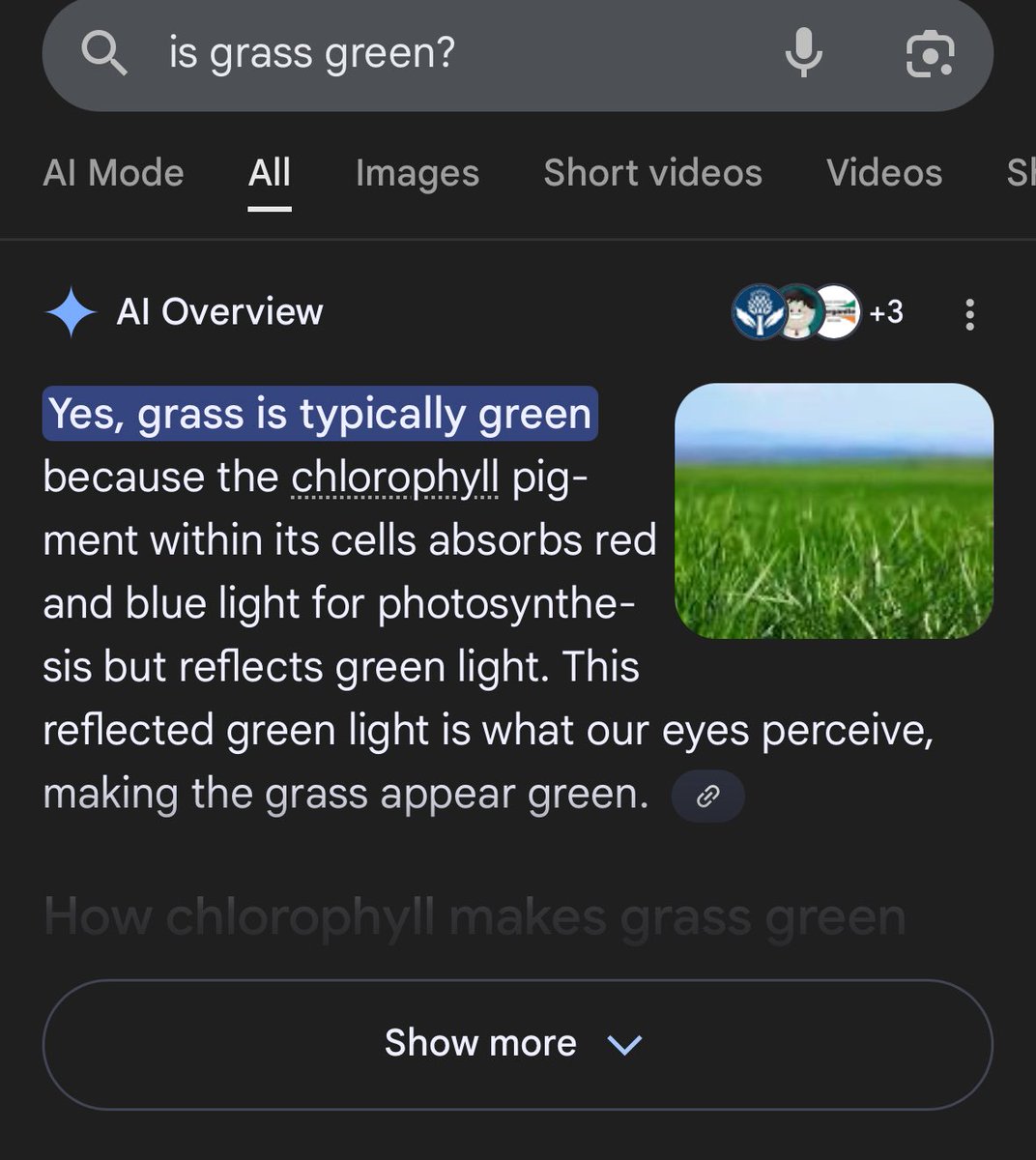View the AI Overview source sites (+3)

[818, 312]
